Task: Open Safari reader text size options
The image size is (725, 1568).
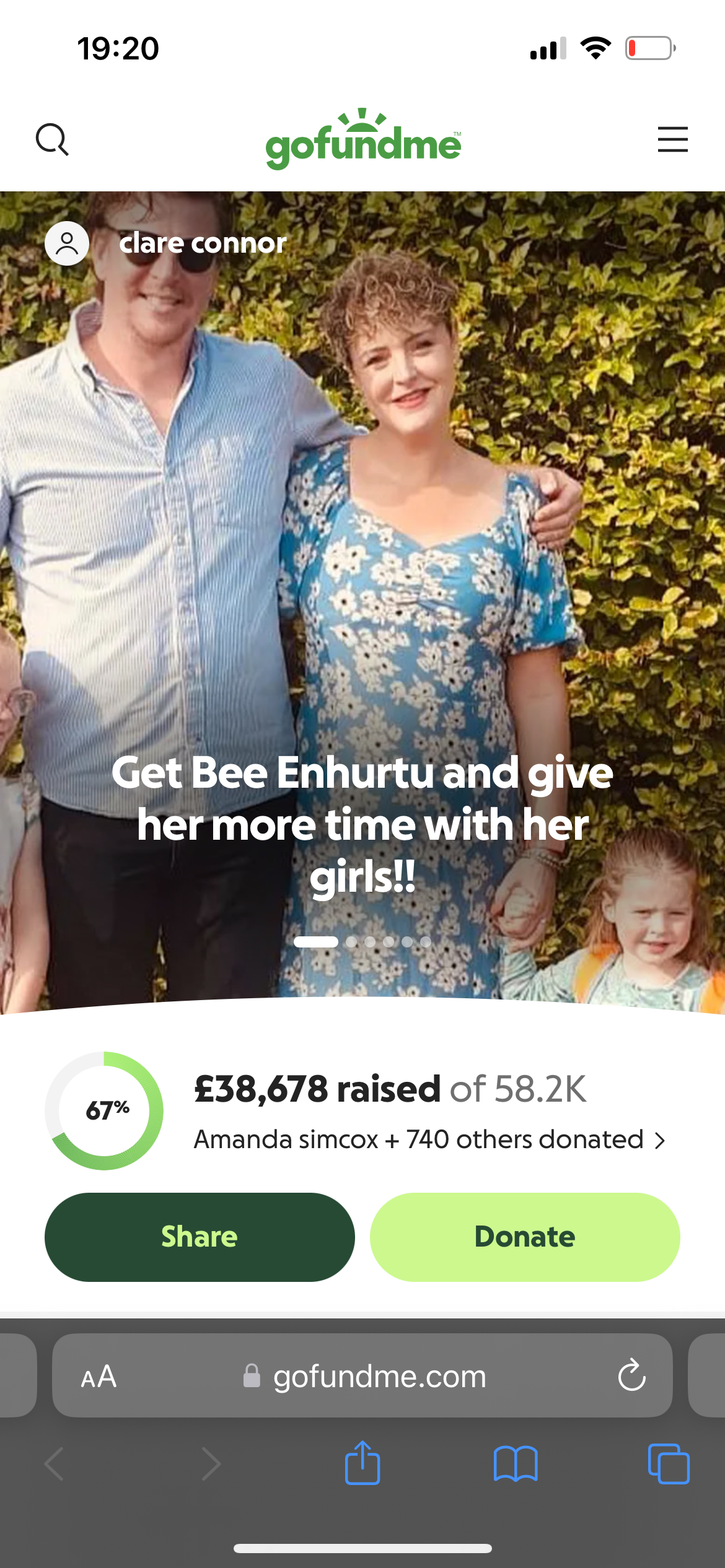Action: pos(99,1377)
